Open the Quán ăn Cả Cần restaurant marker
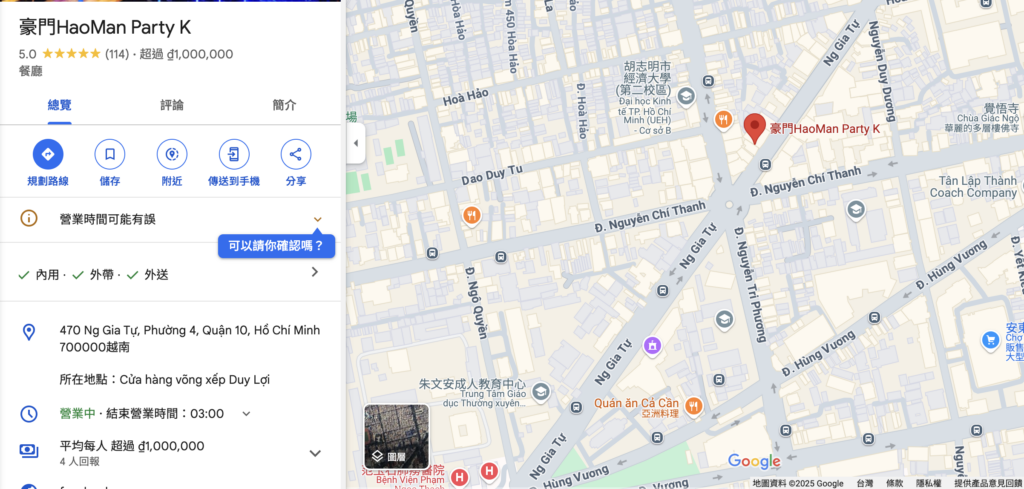Screen dimensions: 1024x489 (694, 405)
